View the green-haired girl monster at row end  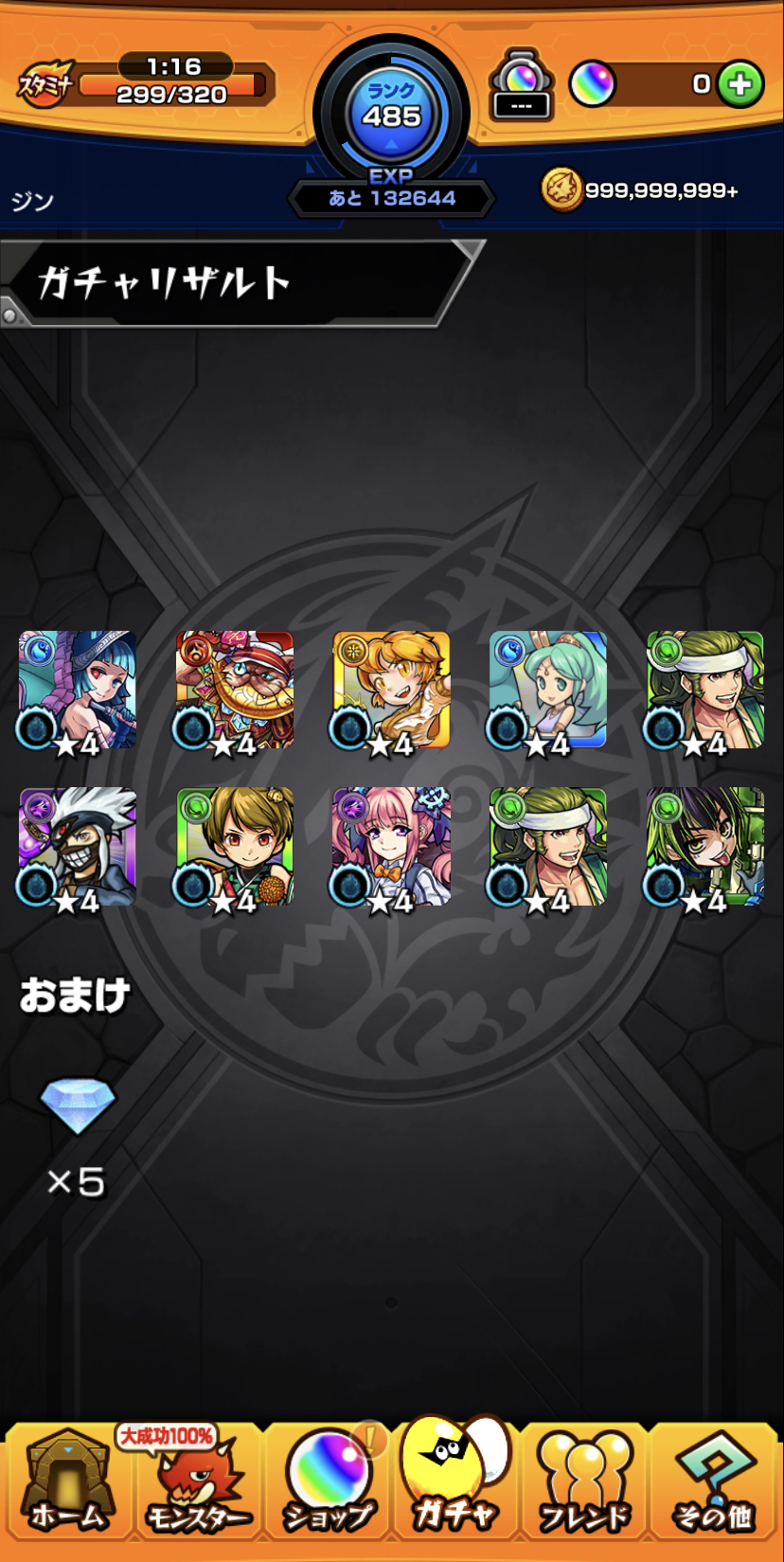705,847
